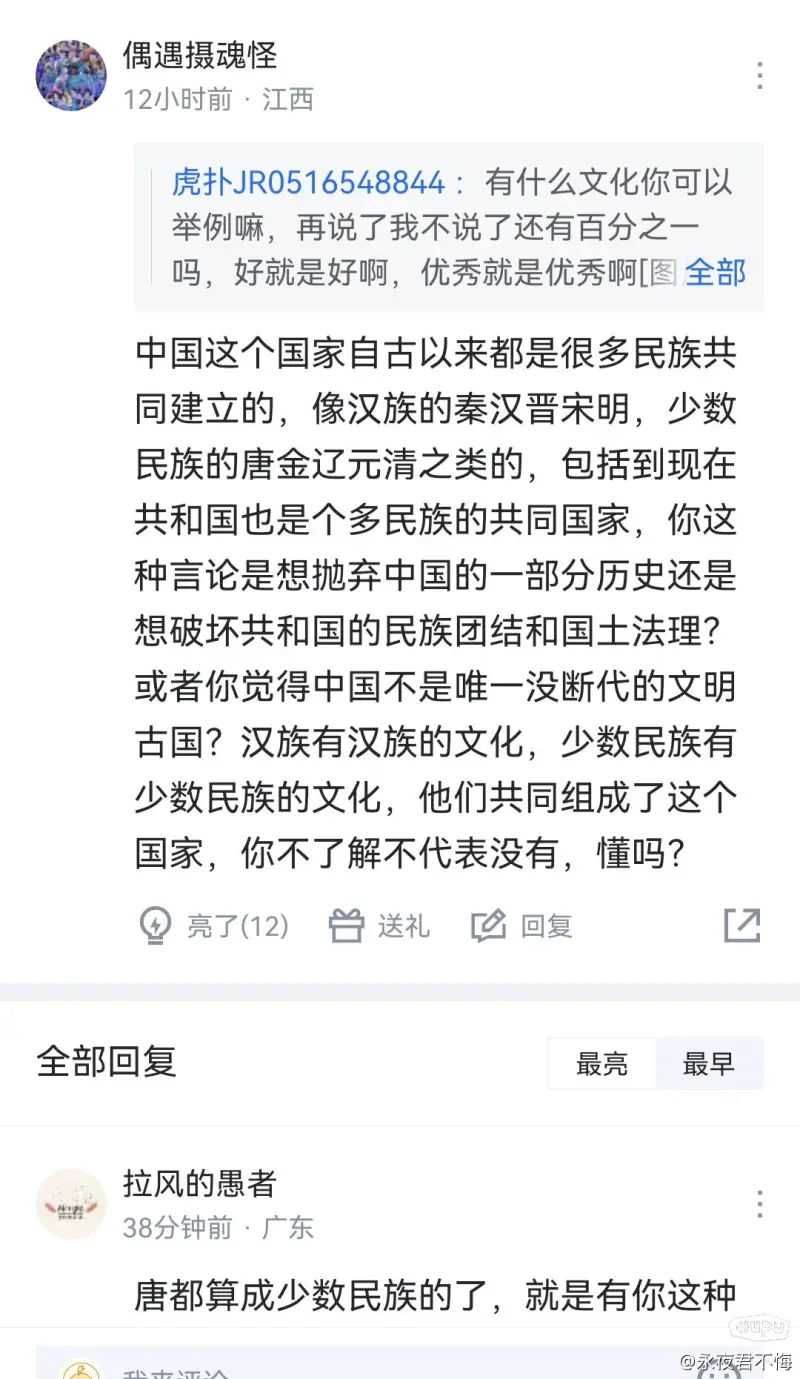Send a gift via 送礼
The height and width of the screenshot is (1379, 800).
380,926
